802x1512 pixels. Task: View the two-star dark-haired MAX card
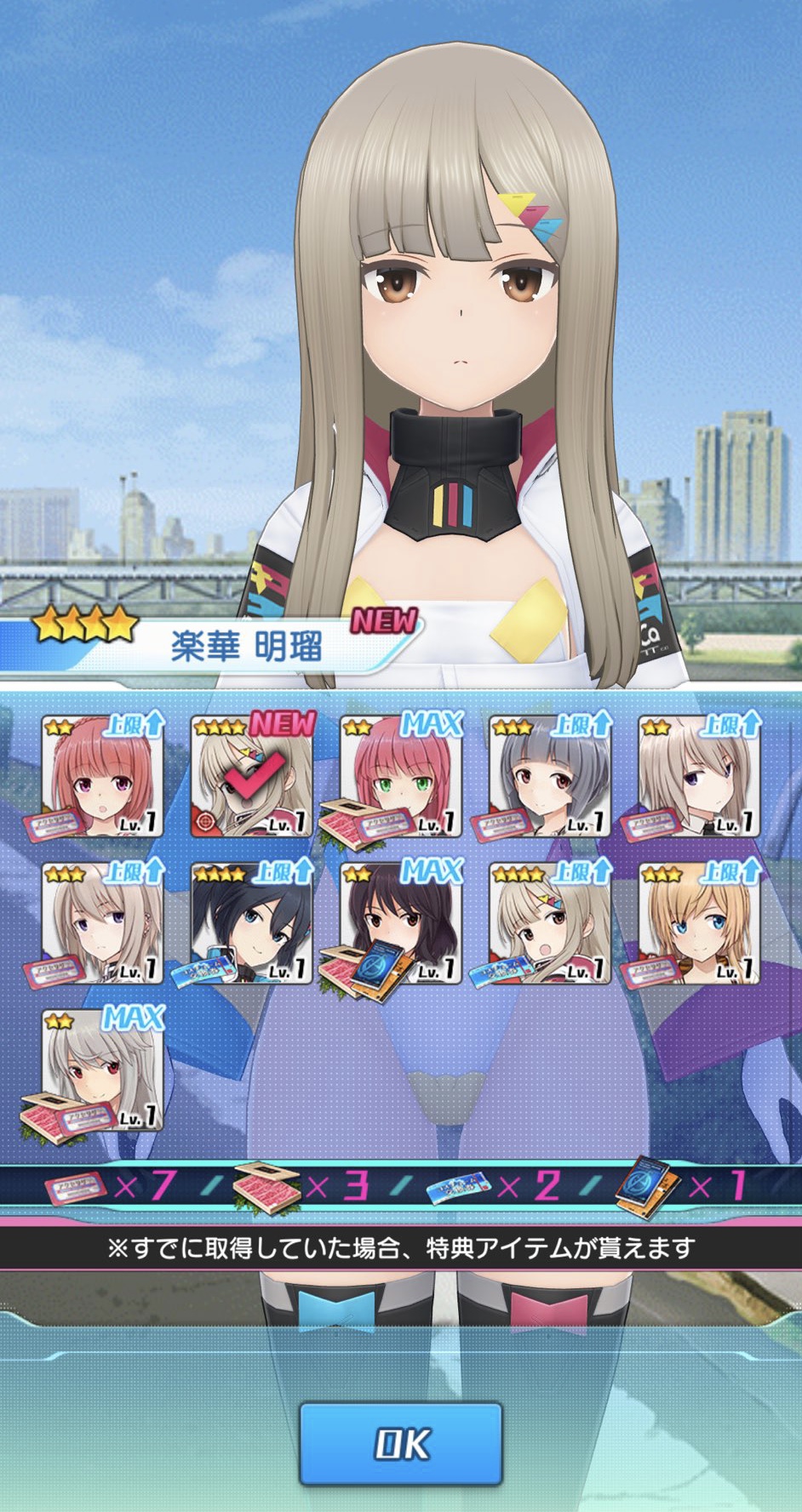(x=401, y=924)
